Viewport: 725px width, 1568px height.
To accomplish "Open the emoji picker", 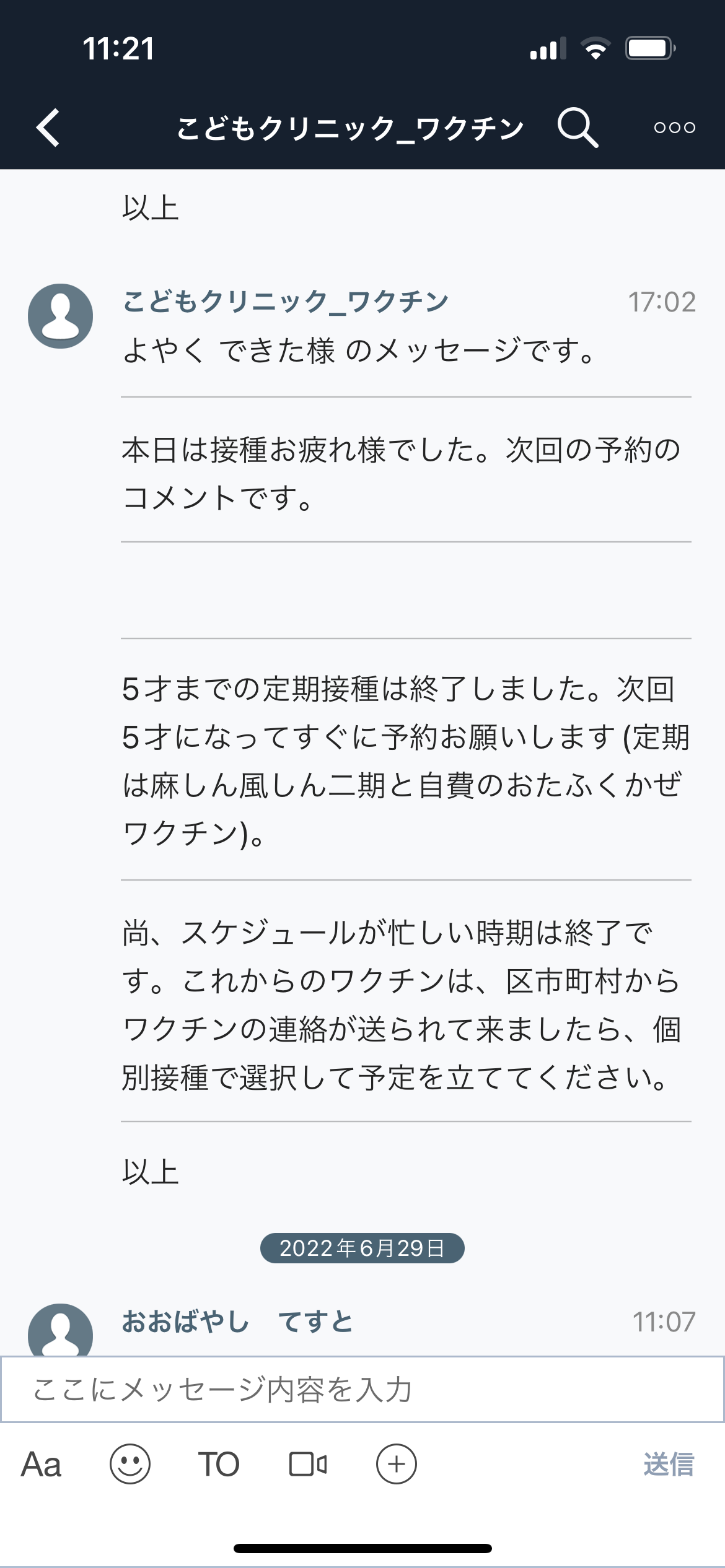I will coord(130,1465).
